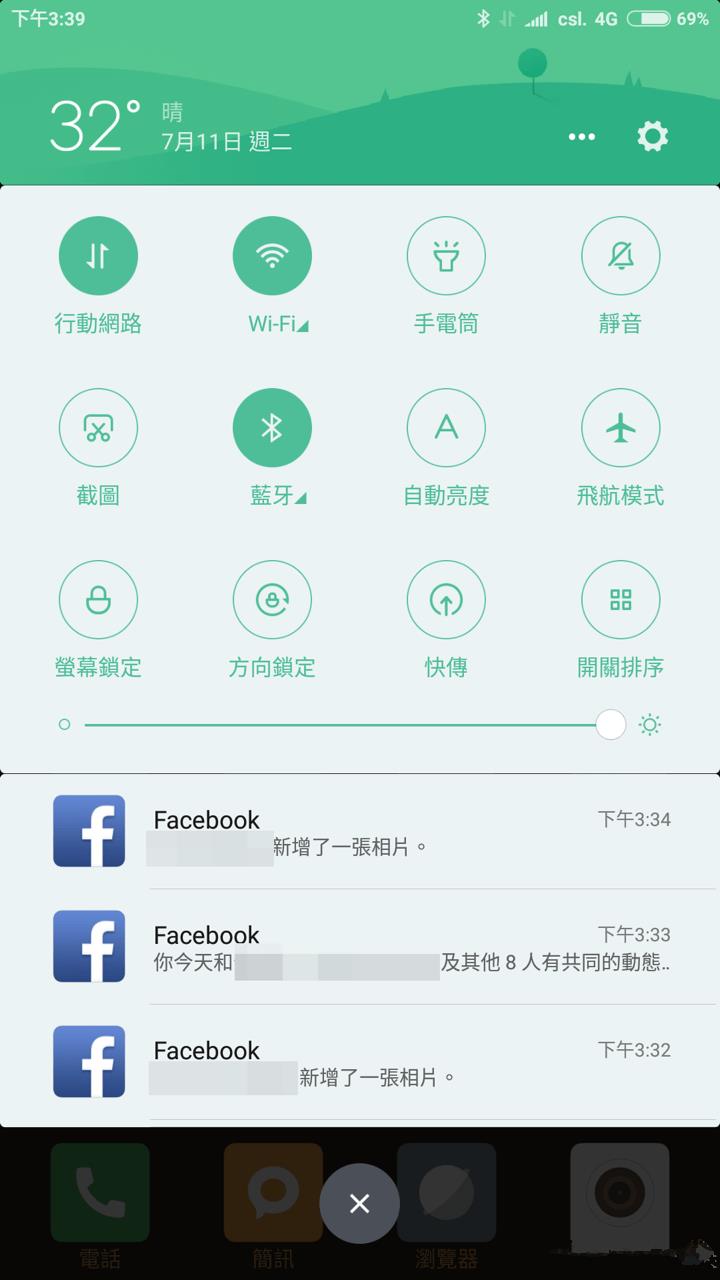Enable 自動亮度 auto brightness
The image size is (720, 1280).
coord(446,428)
